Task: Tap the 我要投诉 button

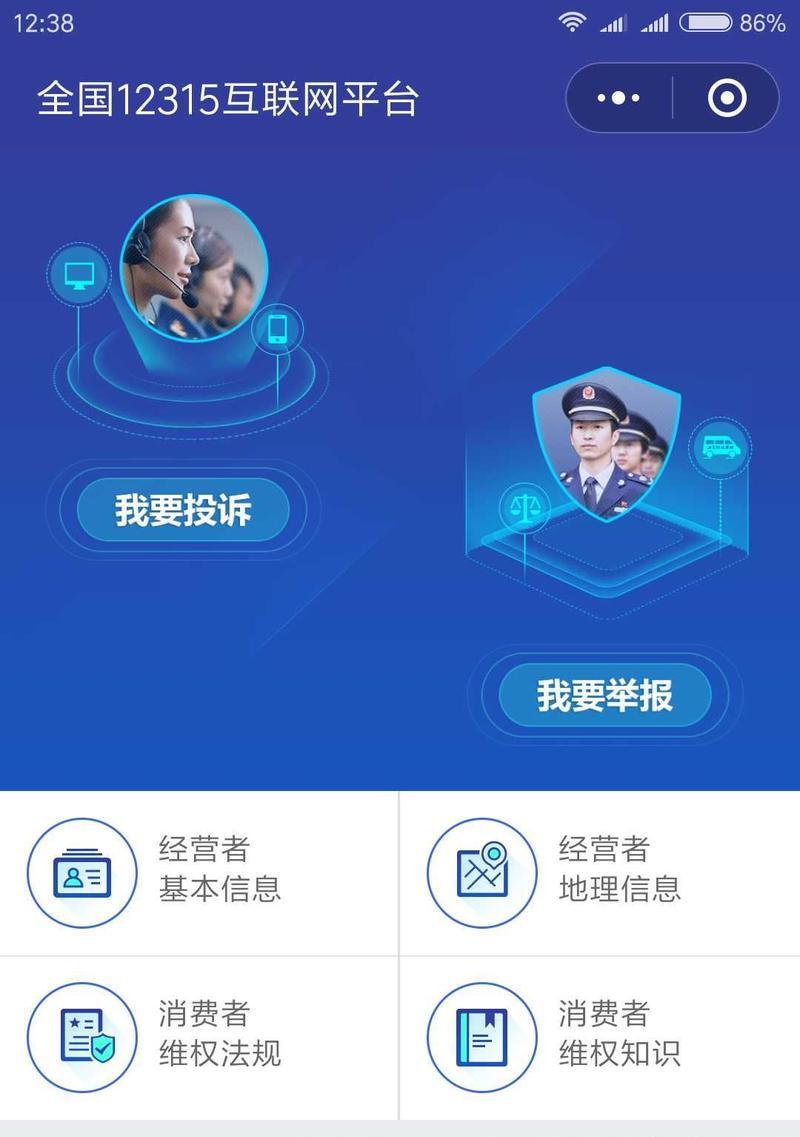Action: coord(183,510)
